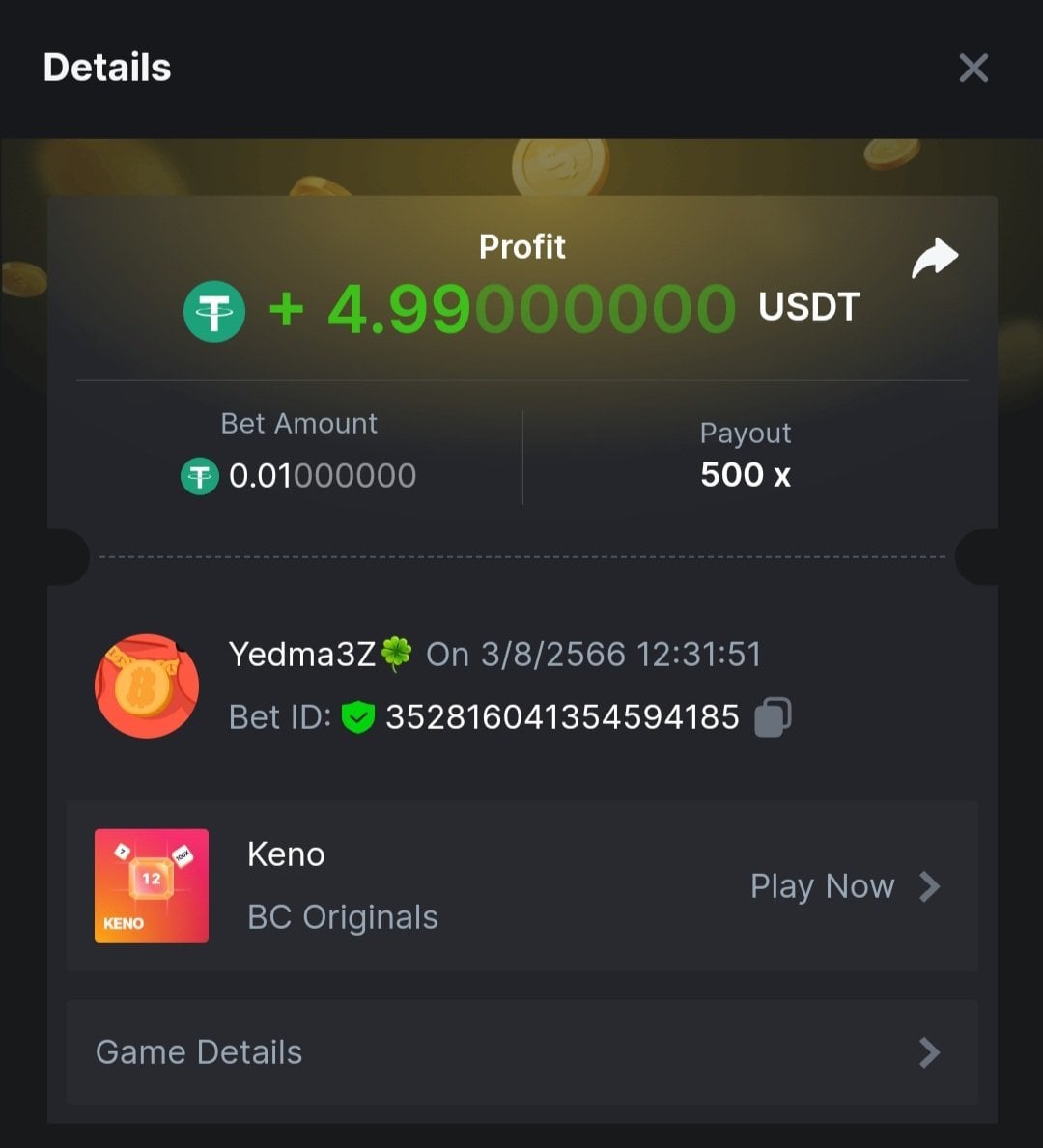Screen dimensions: 1043x1148
Task: Close the Details dialog
Action: pos(973,68)
